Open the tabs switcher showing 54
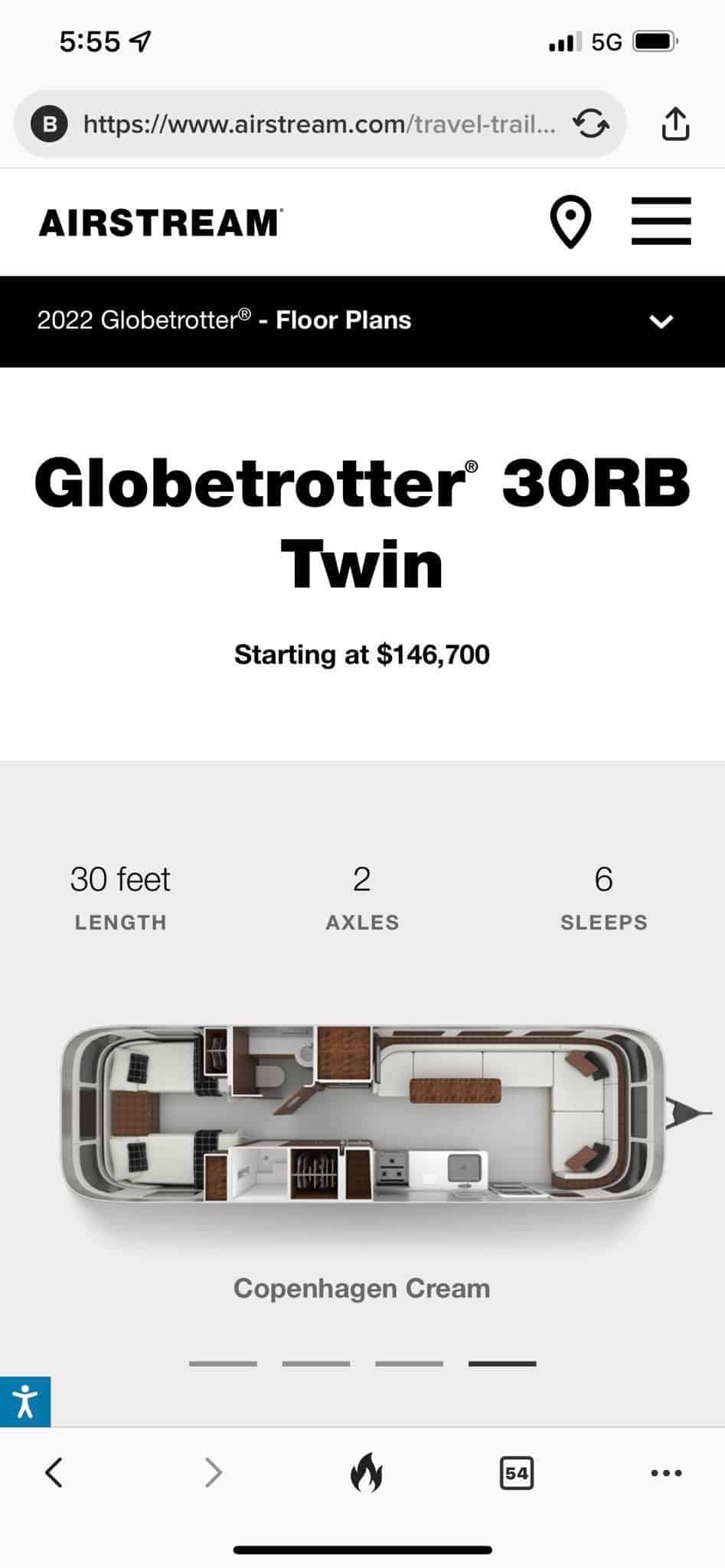This screenshot has height=1568, width=725. 517,1473
